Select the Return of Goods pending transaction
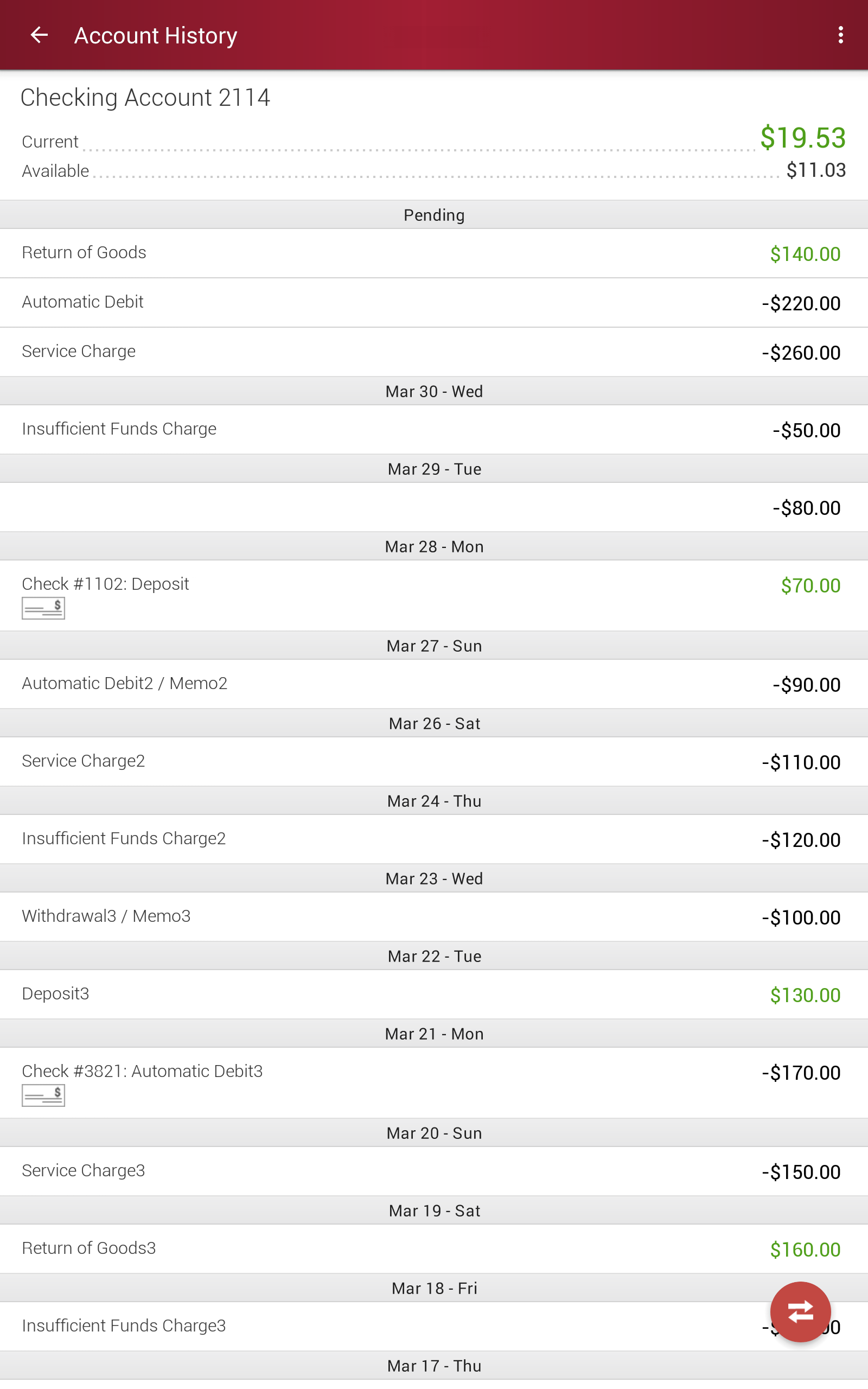 click(x=434, y=253)
